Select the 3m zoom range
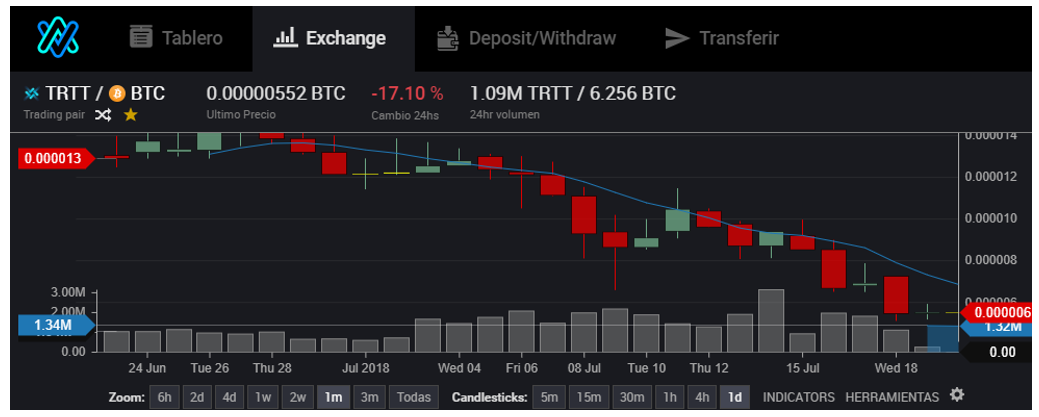The height and width of the screenshot is (417, 1039). [369, 397]
